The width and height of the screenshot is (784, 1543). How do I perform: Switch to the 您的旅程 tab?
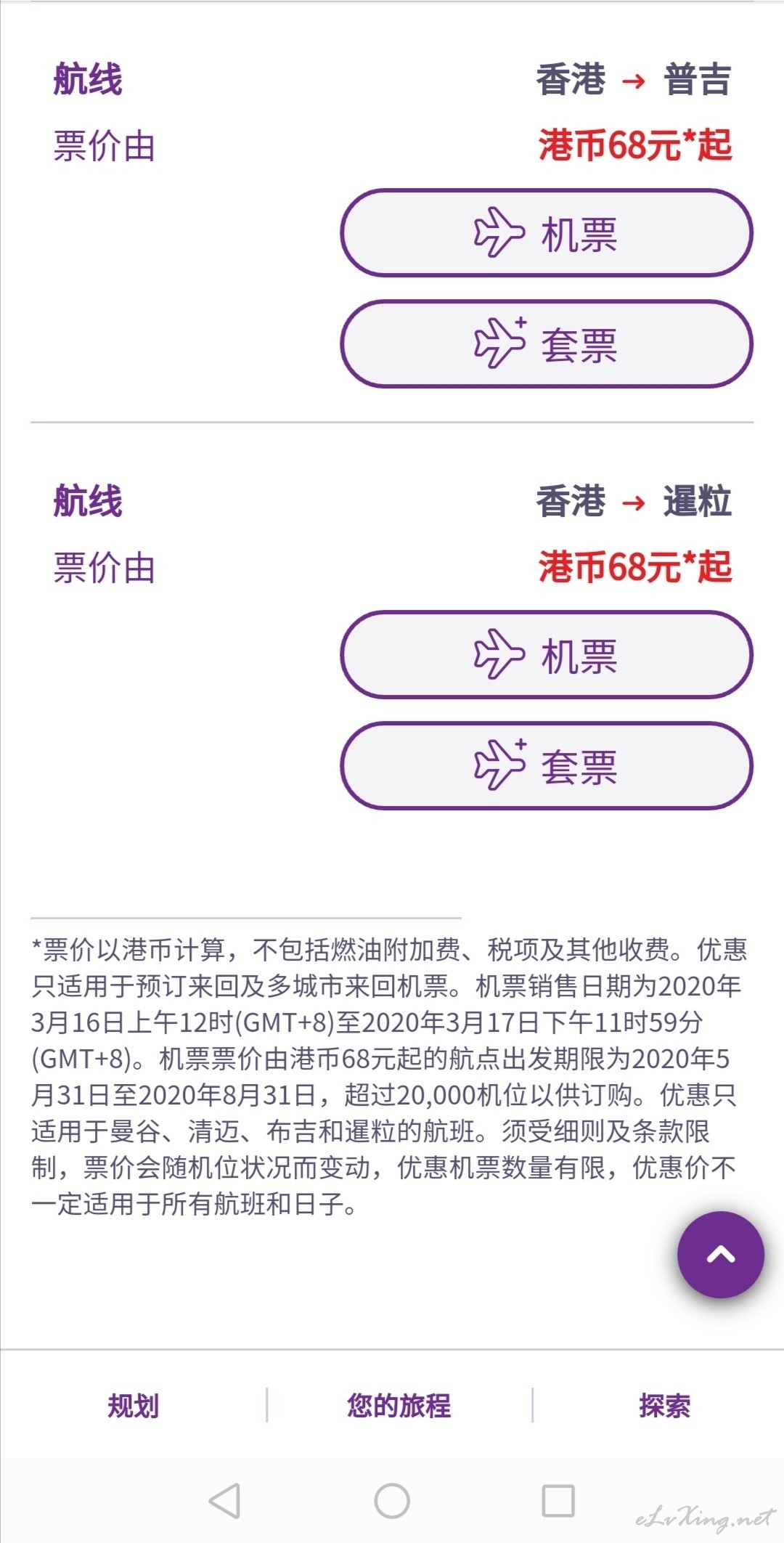(399, 1406)
